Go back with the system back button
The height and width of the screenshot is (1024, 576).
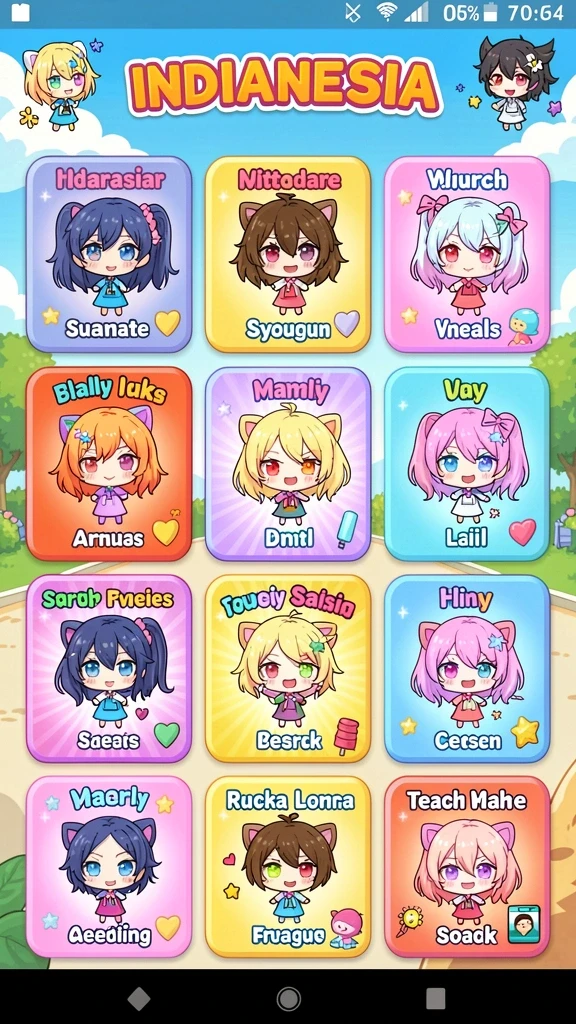coord(139,998)
